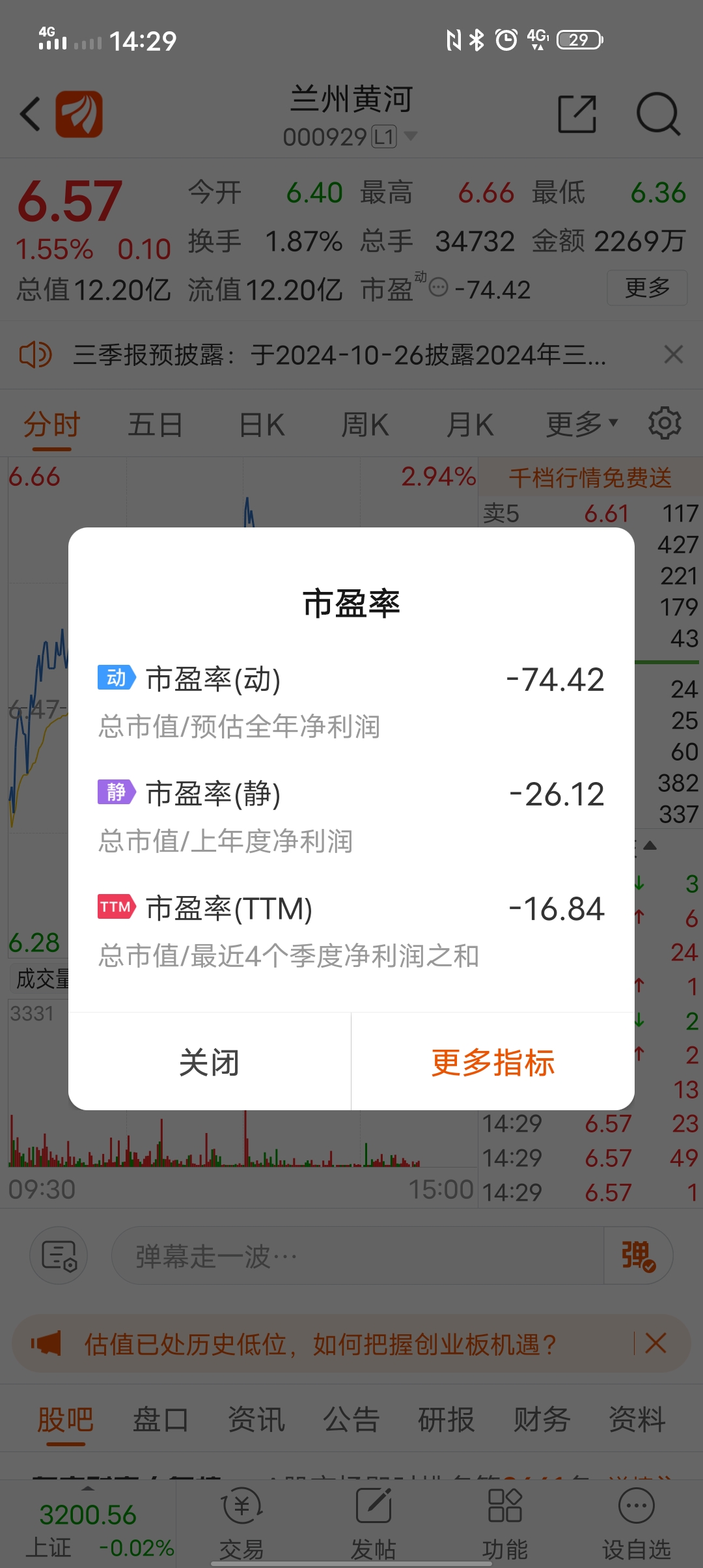
Task: Go back using the top-left arrow
Action: [31, 115]
